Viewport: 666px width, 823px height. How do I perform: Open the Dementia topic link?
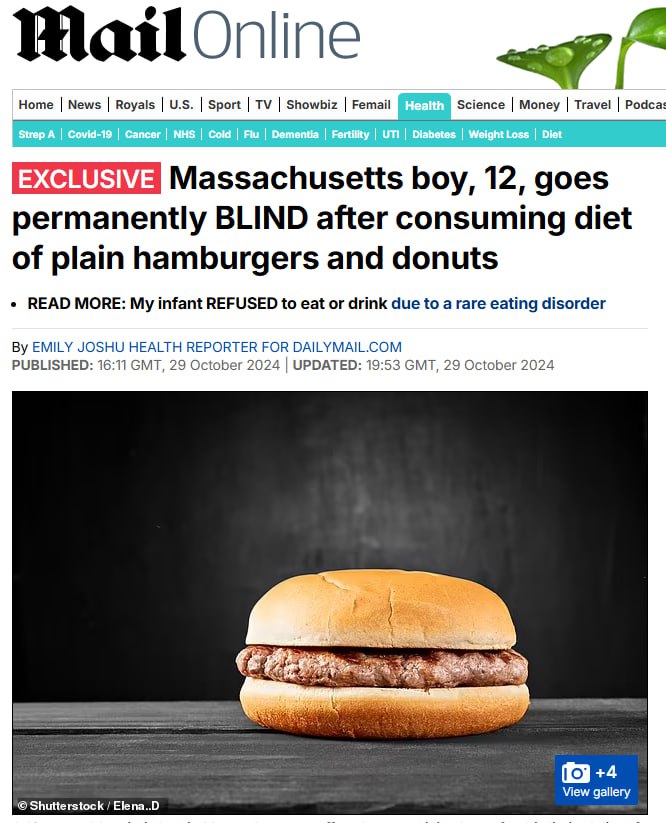click(295, 134)
